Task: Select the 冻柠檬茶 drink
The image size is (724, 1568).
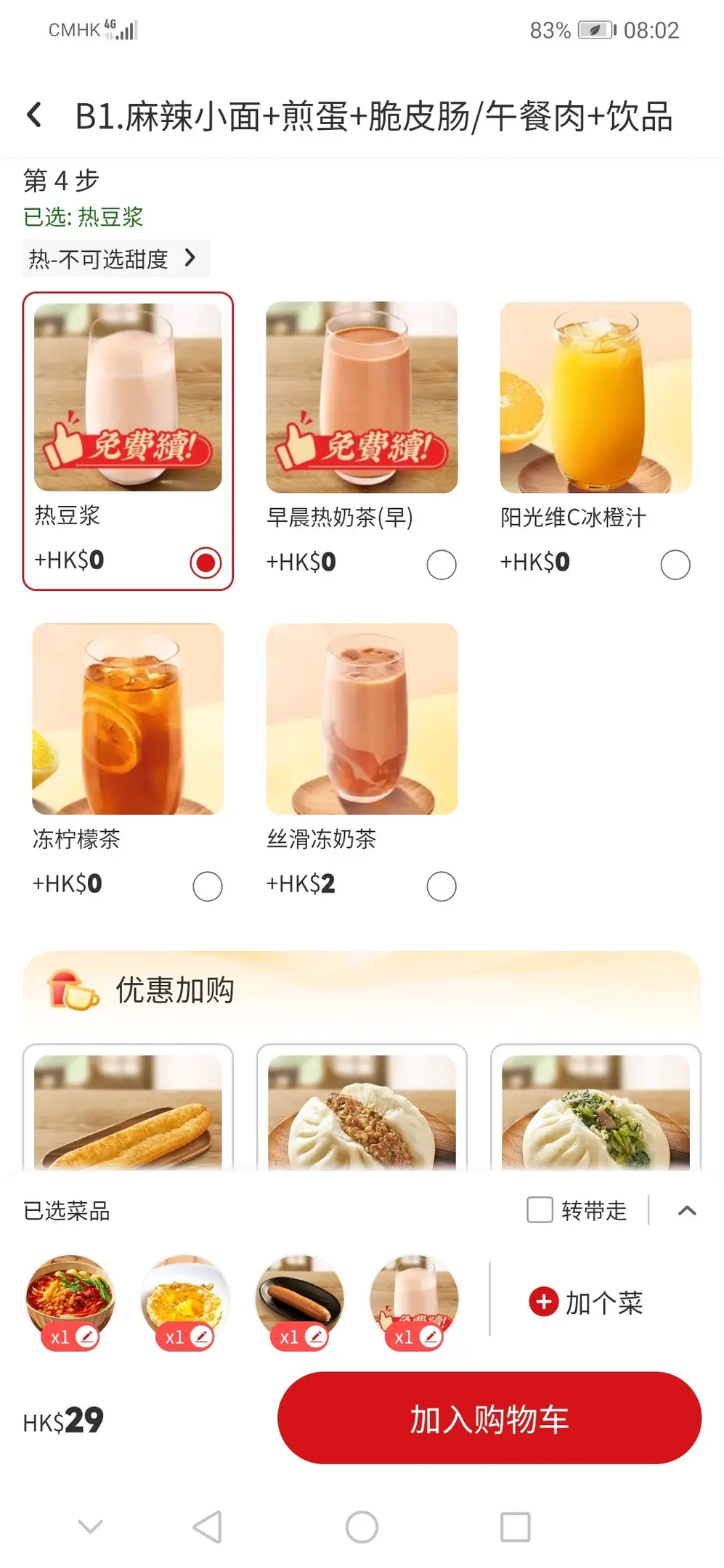Action: 207,886
